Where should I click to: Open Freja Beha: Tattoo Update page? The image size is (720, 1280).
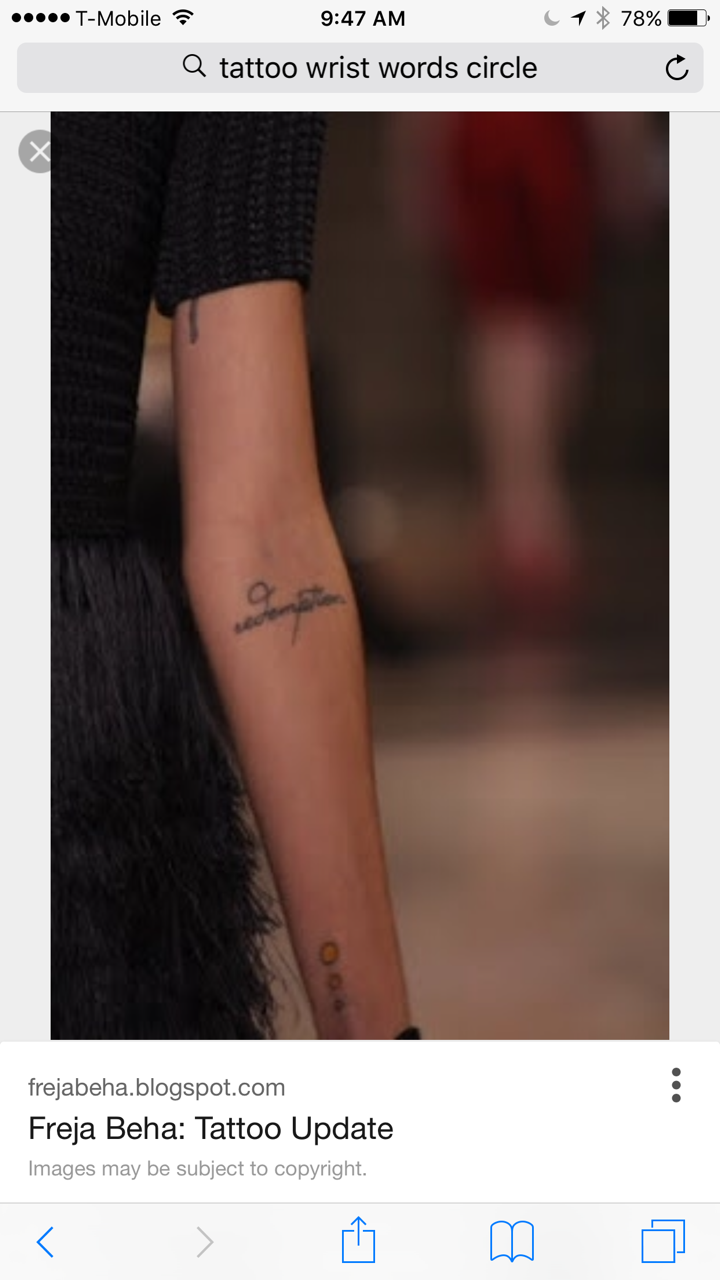click(210, 1129)
